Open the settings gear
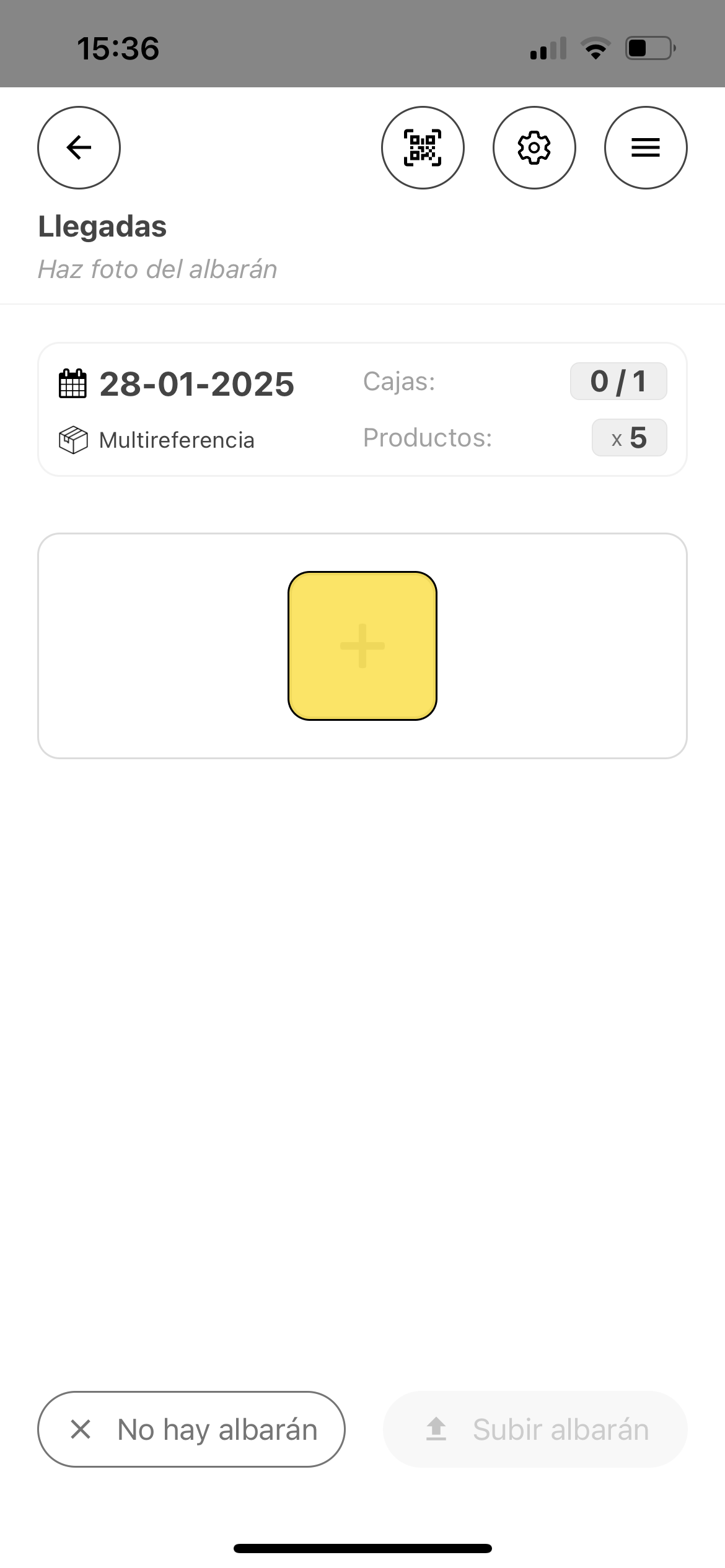This screenshot has height=1568, width=725. click(x=535, y=148)
